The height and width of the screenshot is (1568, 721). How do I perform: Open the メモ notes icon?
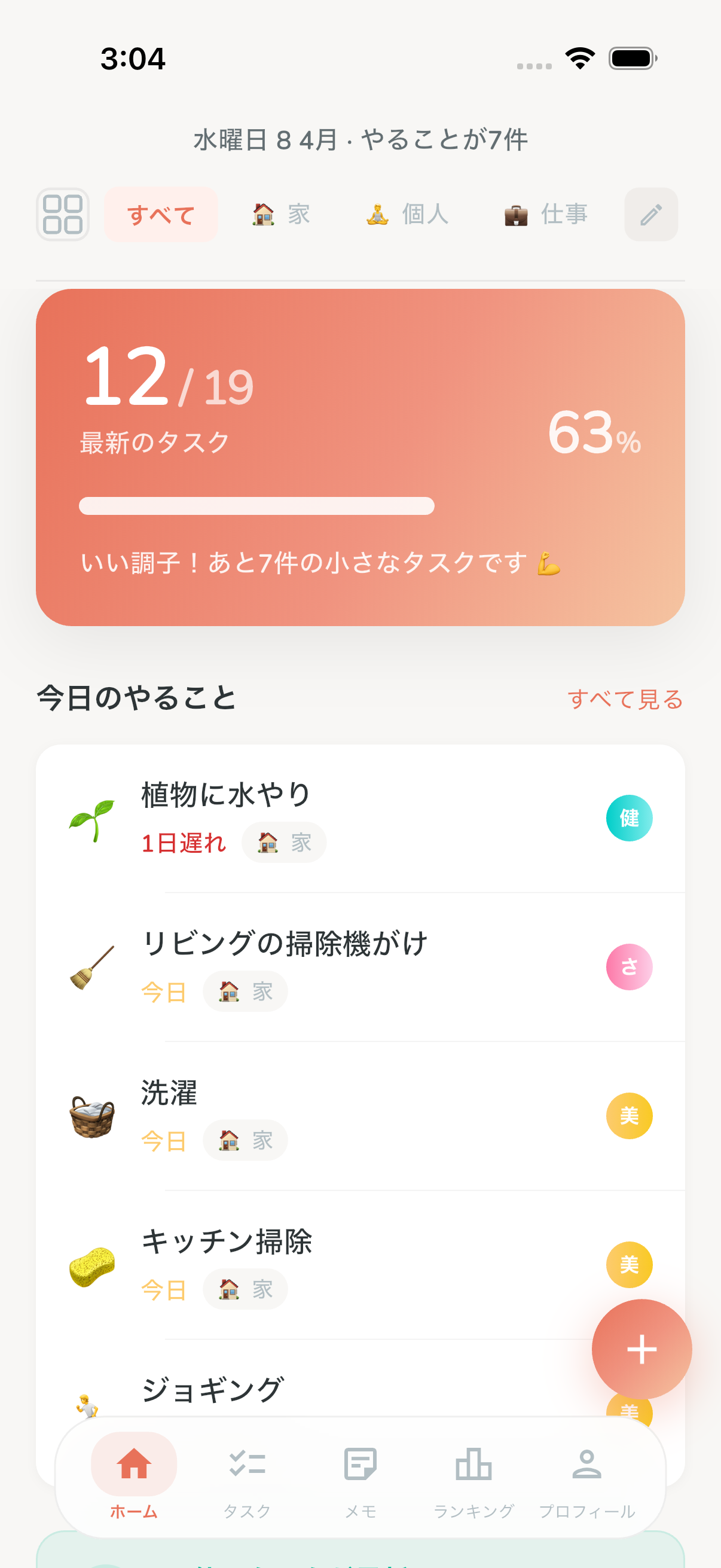click(361, 1465)
